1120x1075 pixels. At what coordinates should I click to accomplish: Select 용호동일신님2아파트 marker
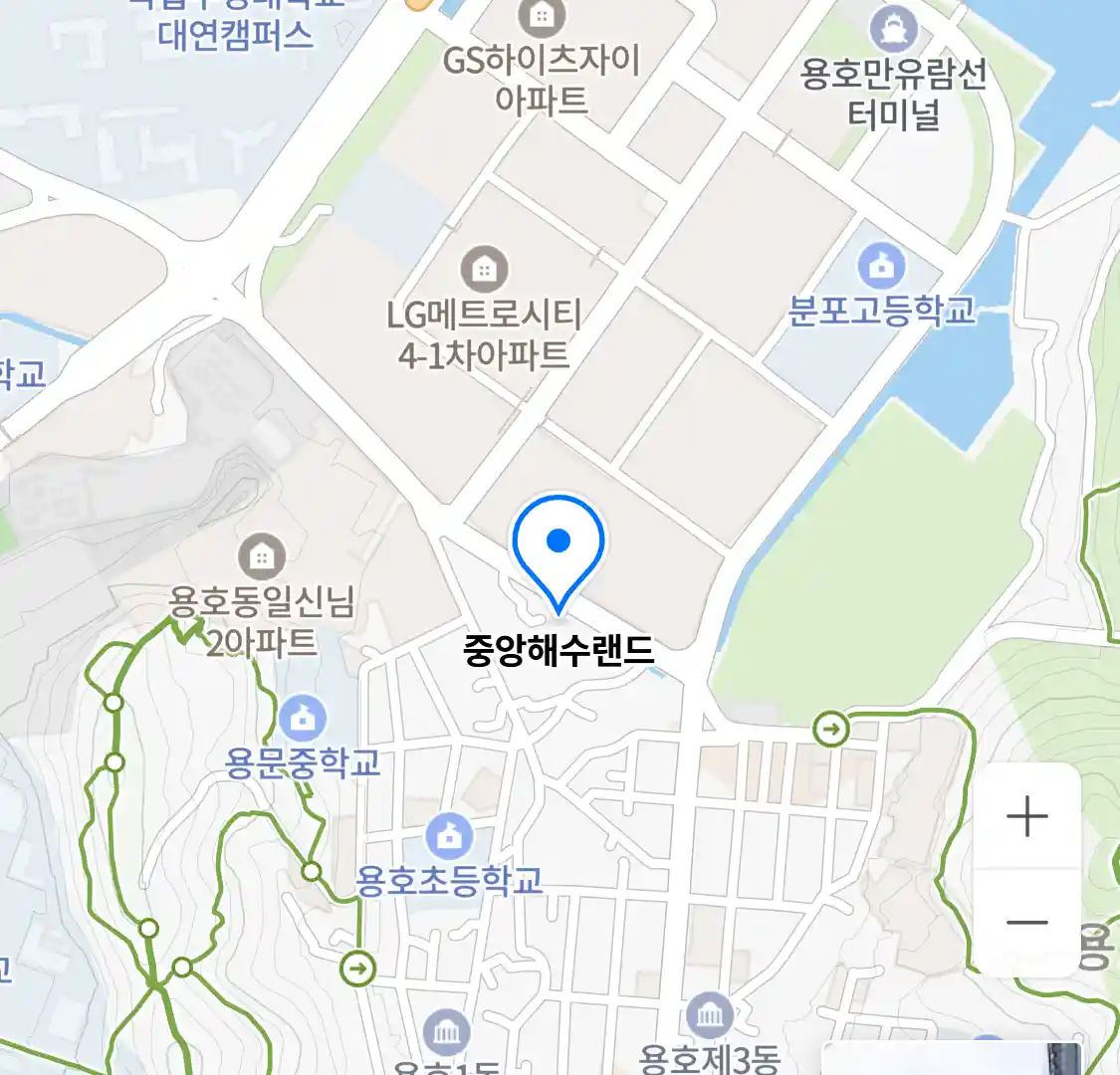[x=262, y=555]
